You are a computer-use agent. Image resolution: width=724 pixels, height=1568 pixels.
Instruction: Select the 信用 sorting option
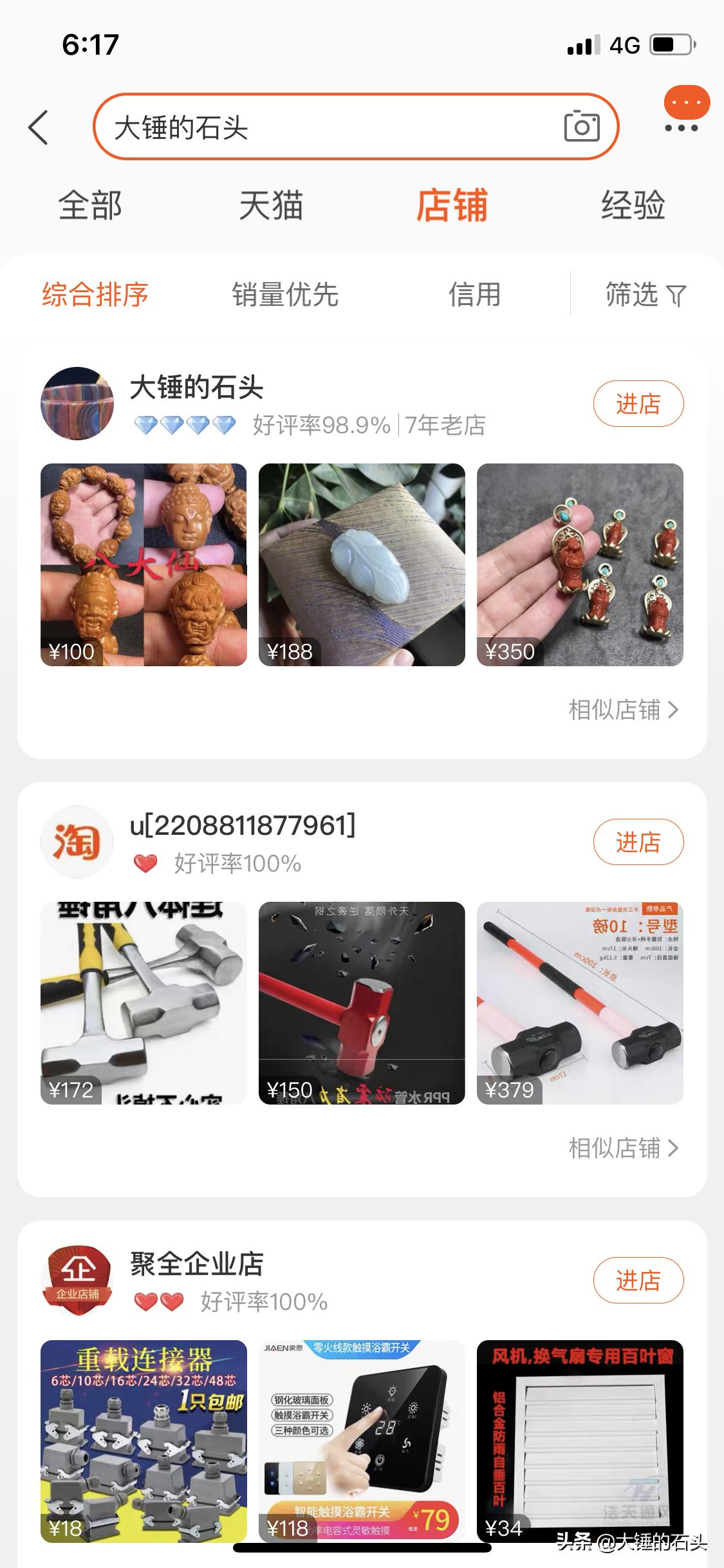pyautogui.click(x=476, y=295)
